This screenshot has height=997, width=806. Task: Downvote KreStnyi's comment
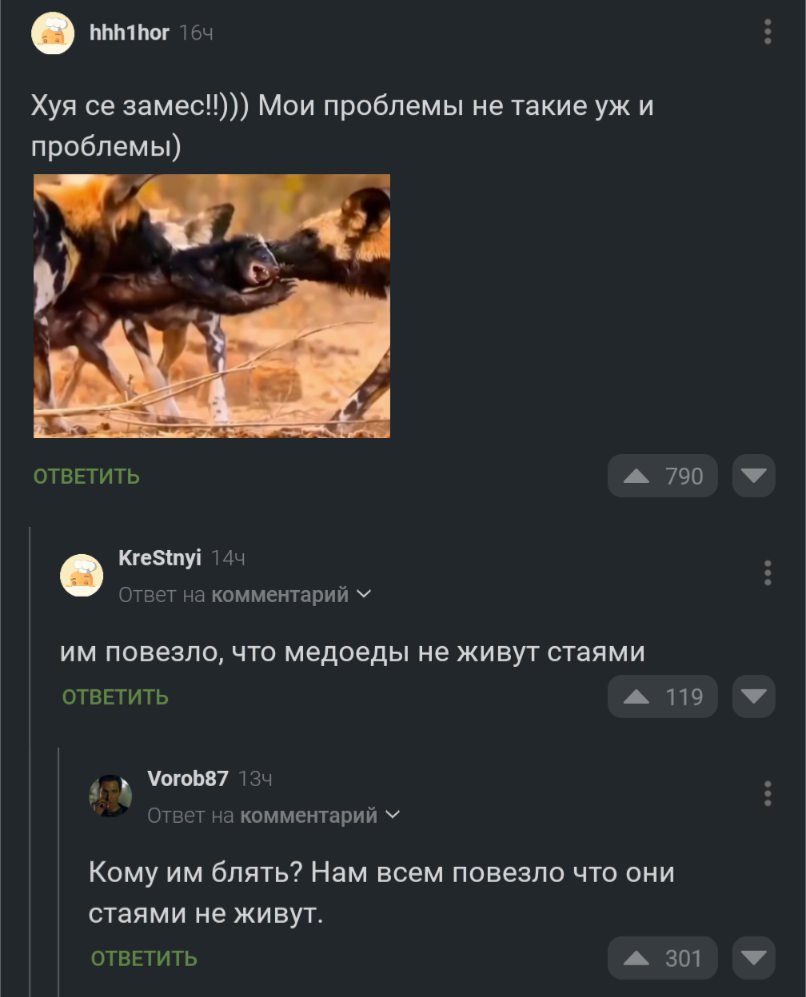point(753,697)
